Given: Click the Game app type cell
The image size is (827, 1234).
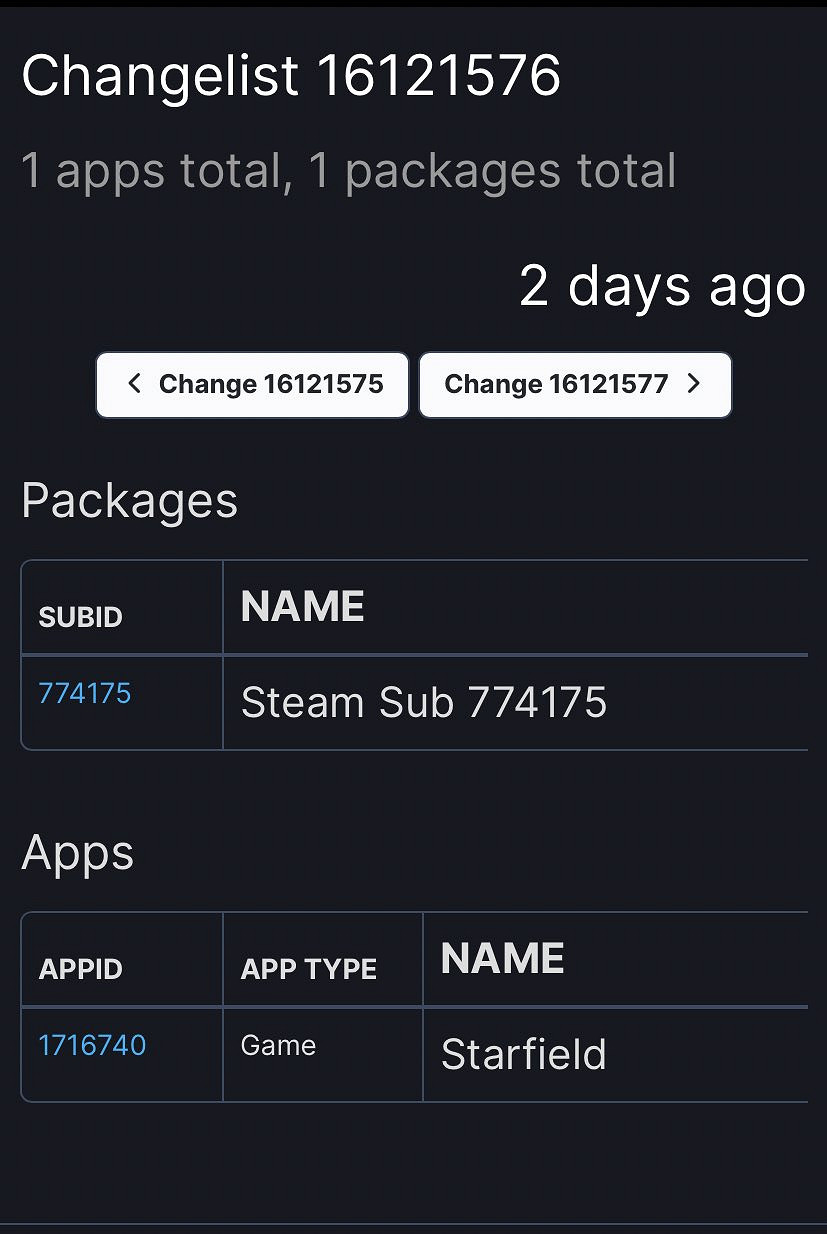Looking at the screenshot, I should point(277,1044).
